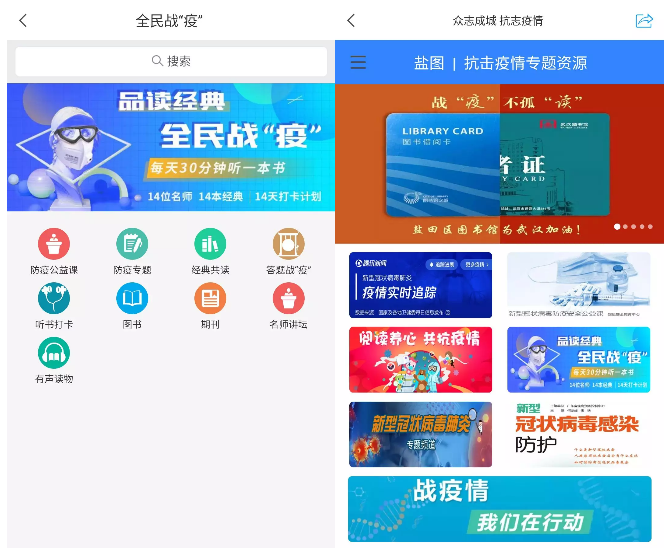The height and width of the screenshot is (548, 672).
Task: Go back from the 全民战"疫" page
Action: tap(23, 20)
